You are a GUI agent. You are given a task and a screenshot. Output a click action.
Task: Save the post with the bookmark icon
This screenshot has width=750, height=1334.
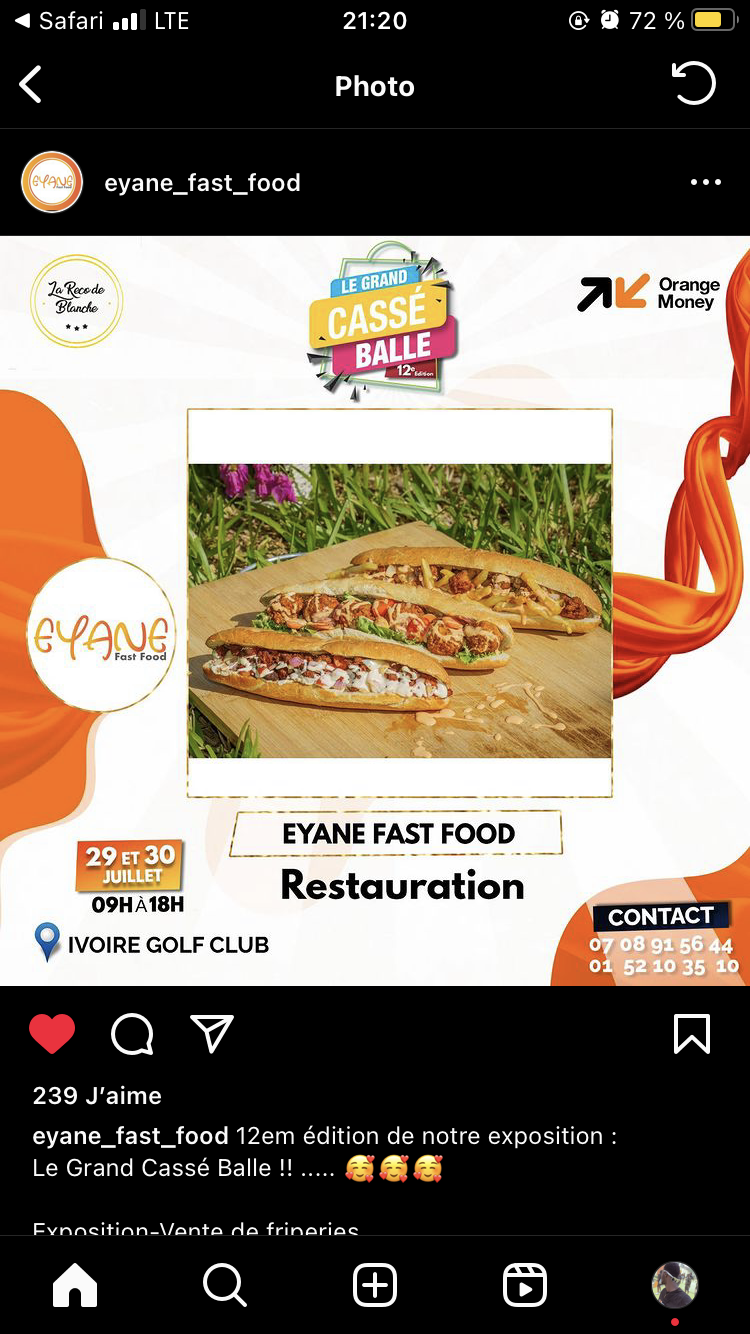(x=692, y=1034)
